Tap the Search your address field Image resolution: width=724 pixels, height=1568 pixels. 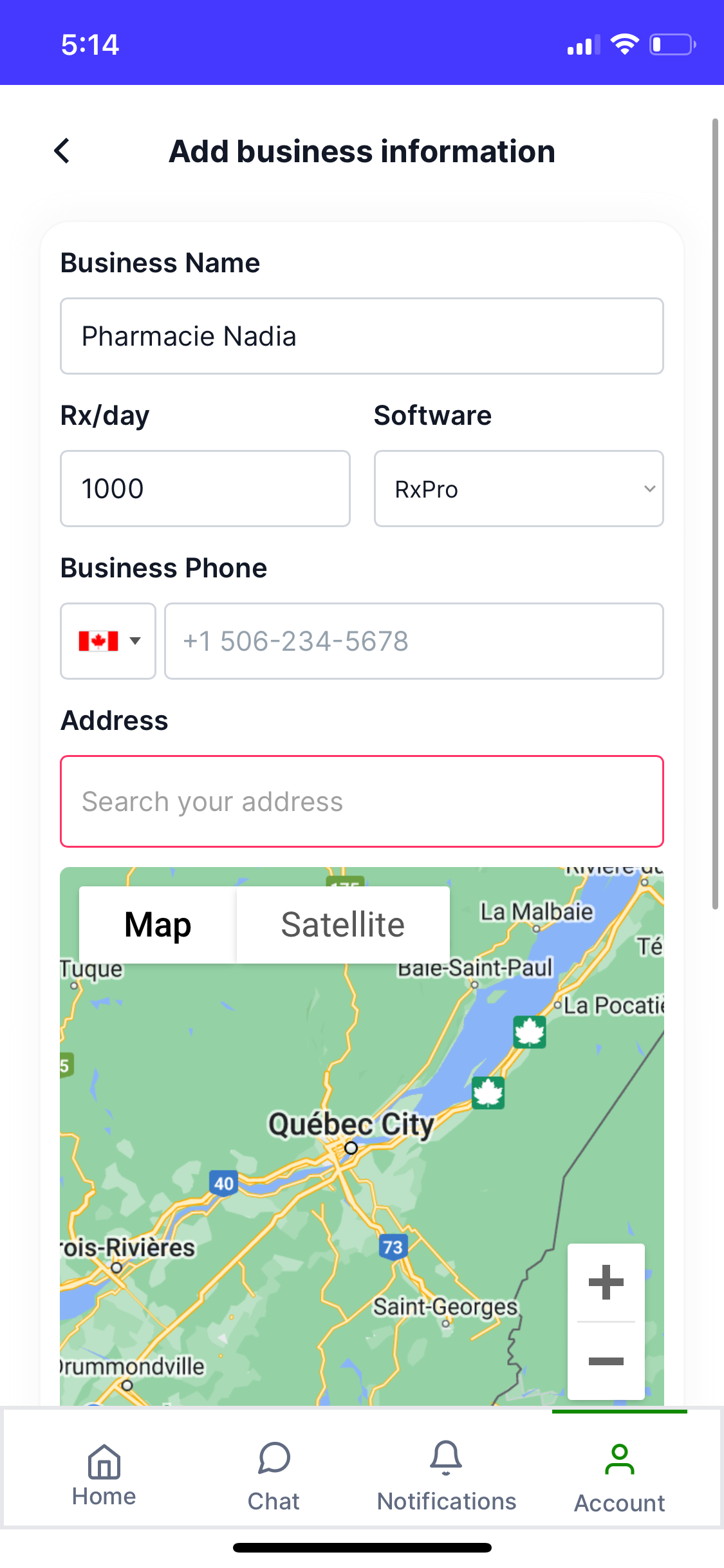pos(362,801)
